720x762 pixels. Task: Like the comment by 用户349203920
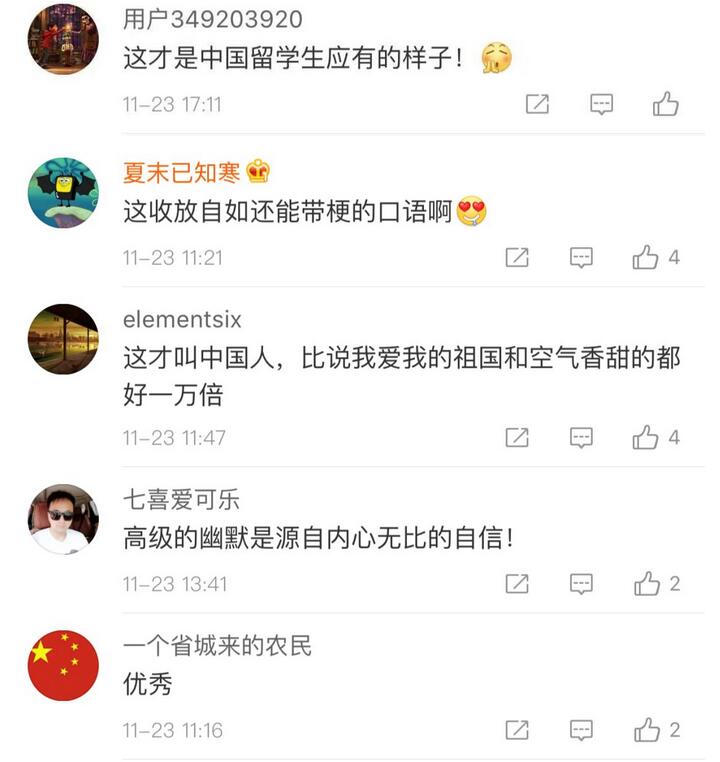pos(666,104)
